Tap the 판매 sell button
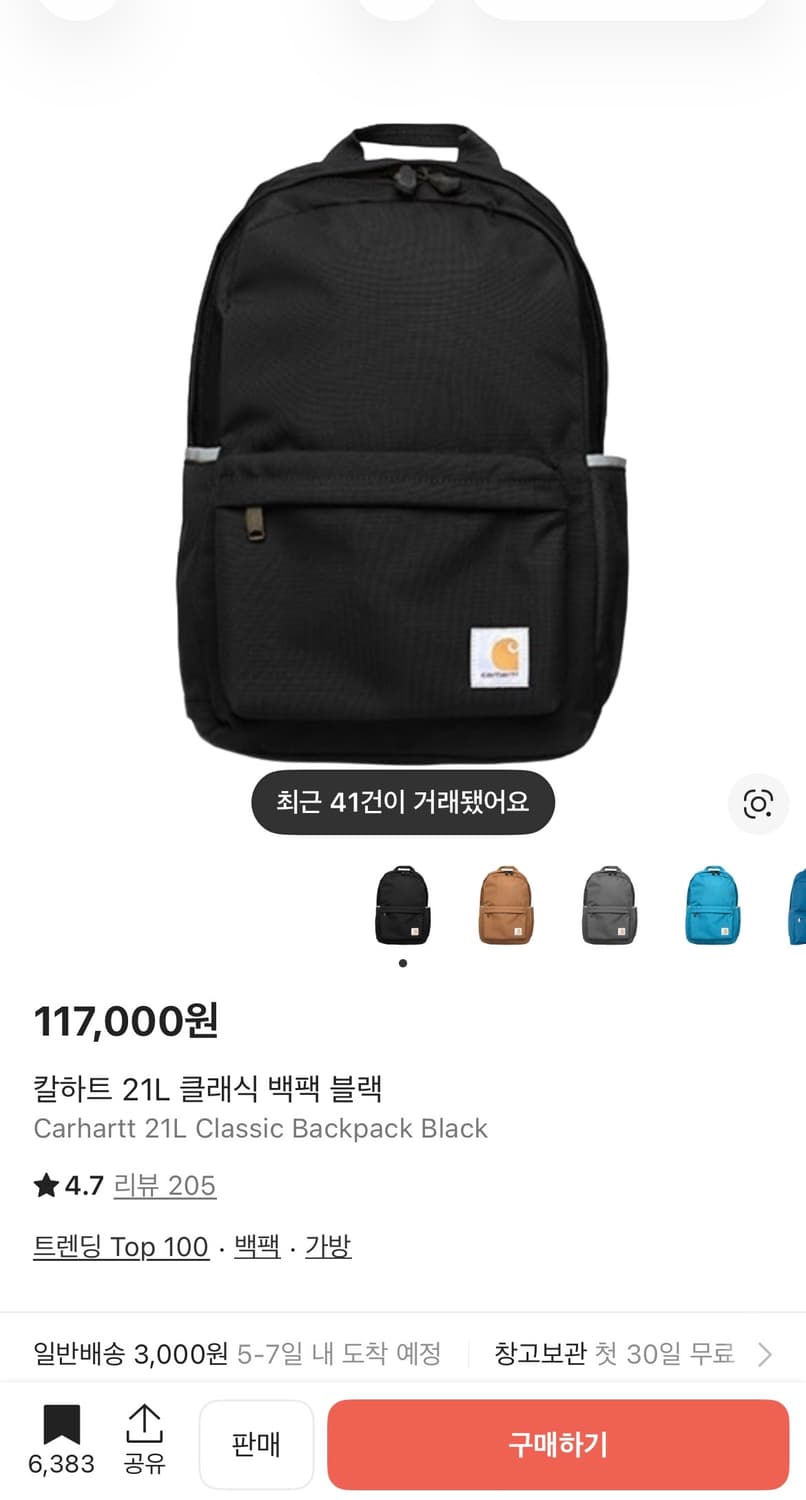Image resolution: width=806 pixels, height=1500 pixels. point(256,1444)
